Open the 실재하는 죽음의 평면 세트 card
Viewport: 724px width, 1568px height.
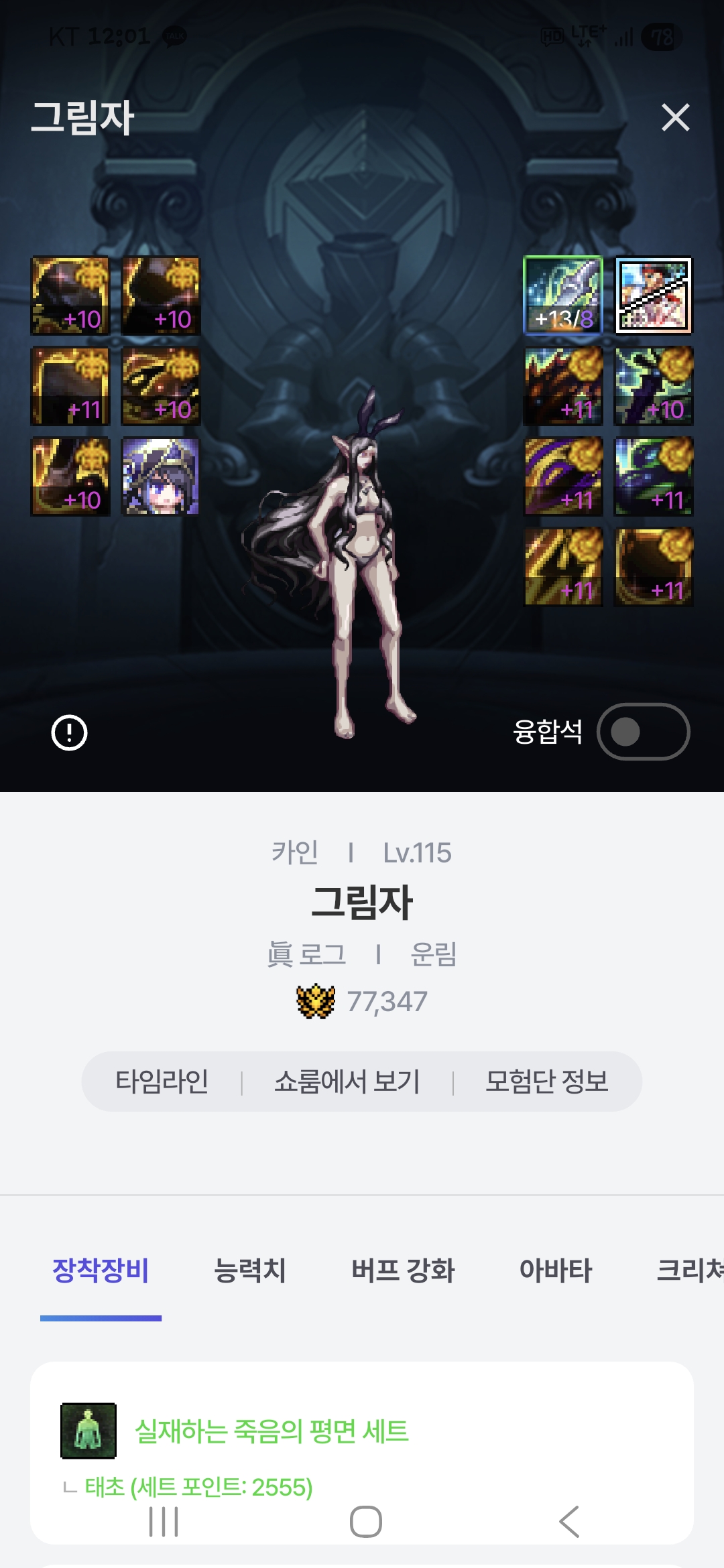point(271,1431)
